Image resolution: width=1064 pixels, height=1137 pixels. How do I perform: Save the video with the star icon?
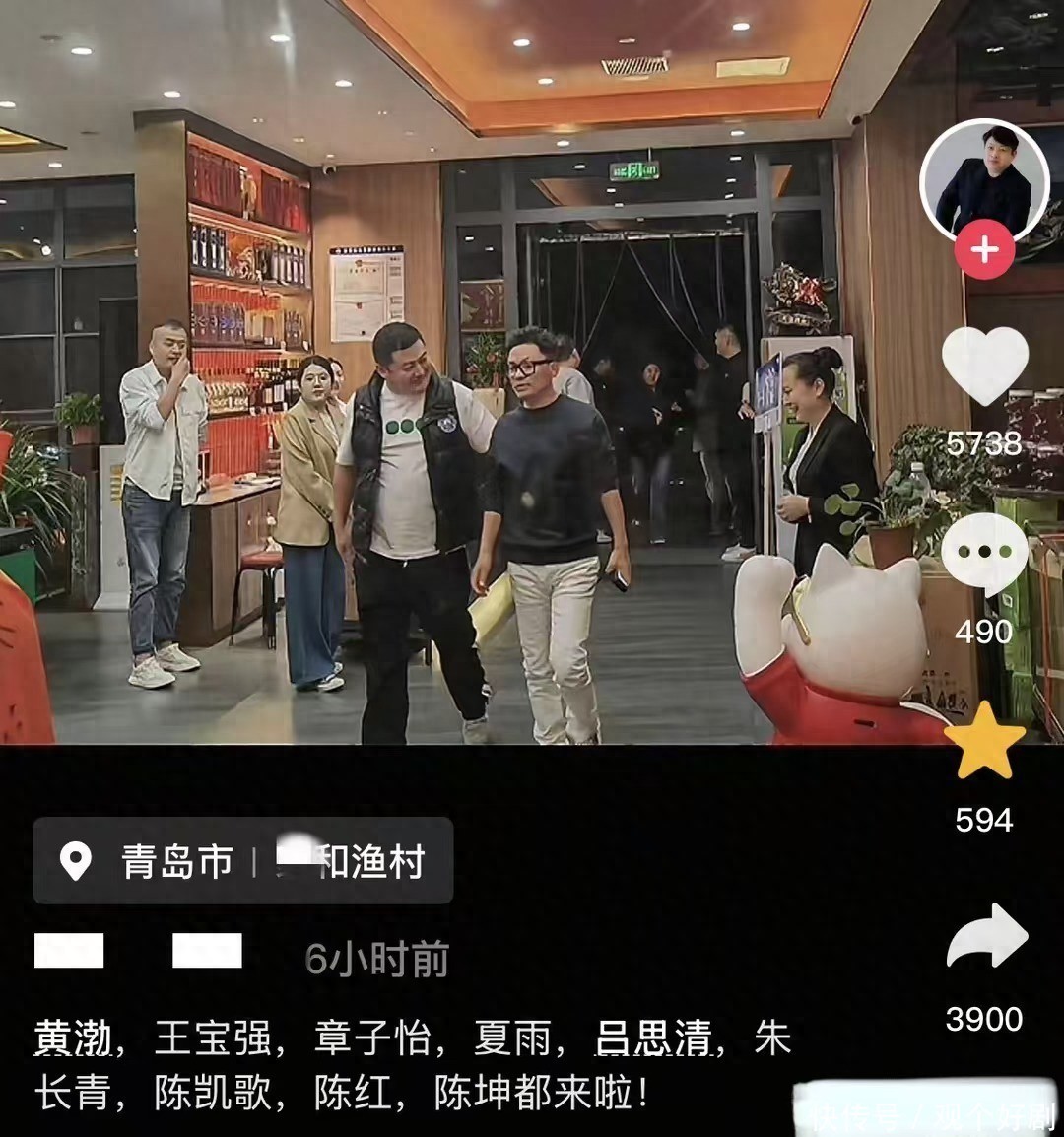[985, 740]
